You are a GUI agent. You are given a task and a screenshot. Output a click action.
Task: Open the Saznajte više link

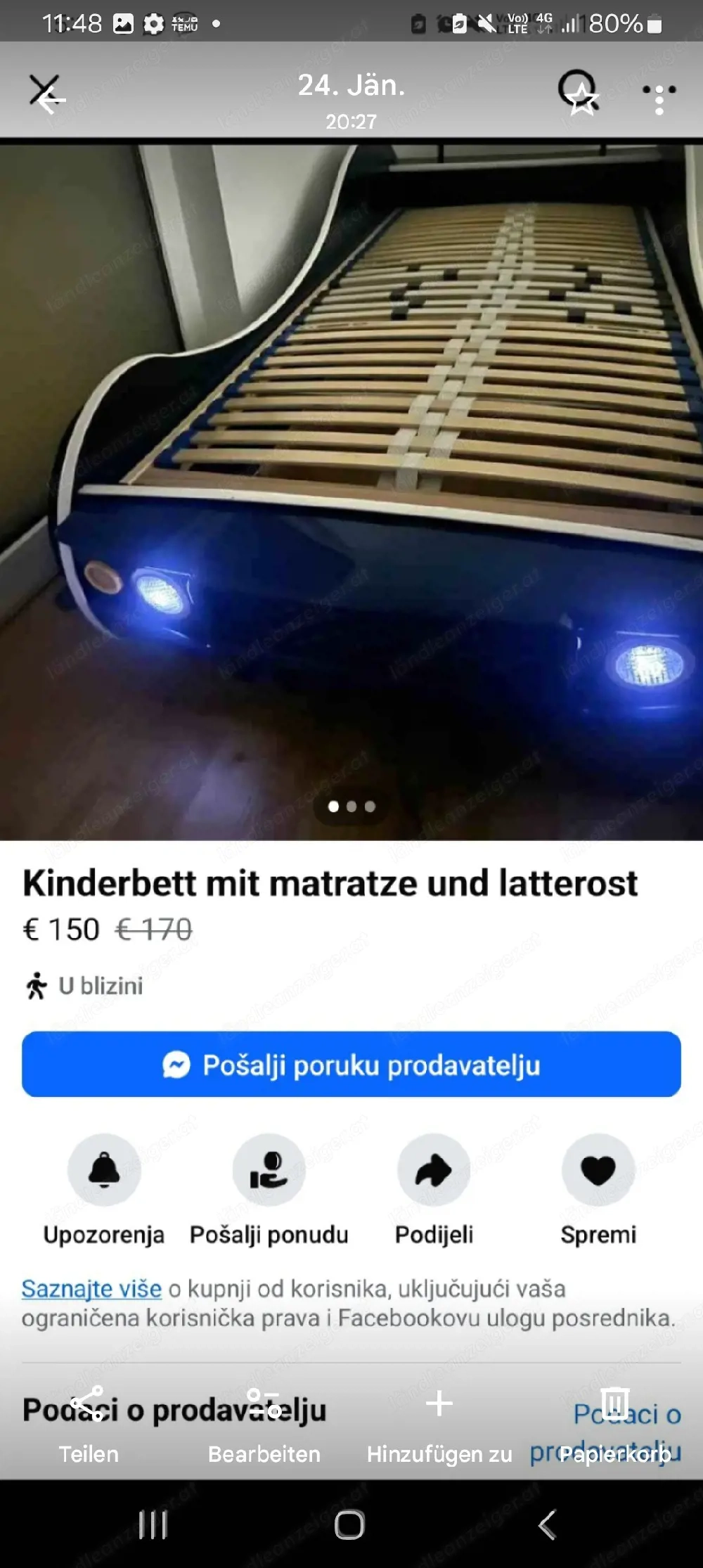[91, 1289]
